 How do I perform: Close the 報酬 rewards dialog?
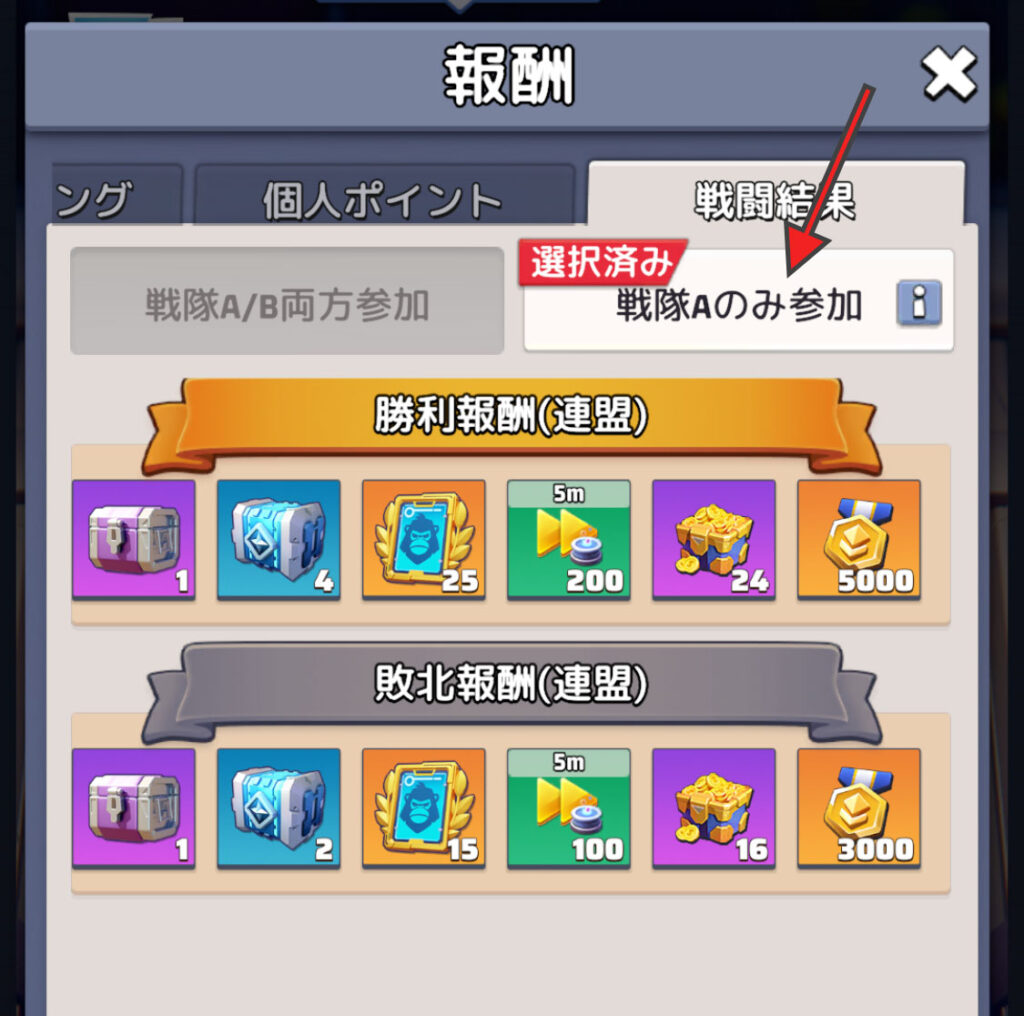(x=948, y=76)
